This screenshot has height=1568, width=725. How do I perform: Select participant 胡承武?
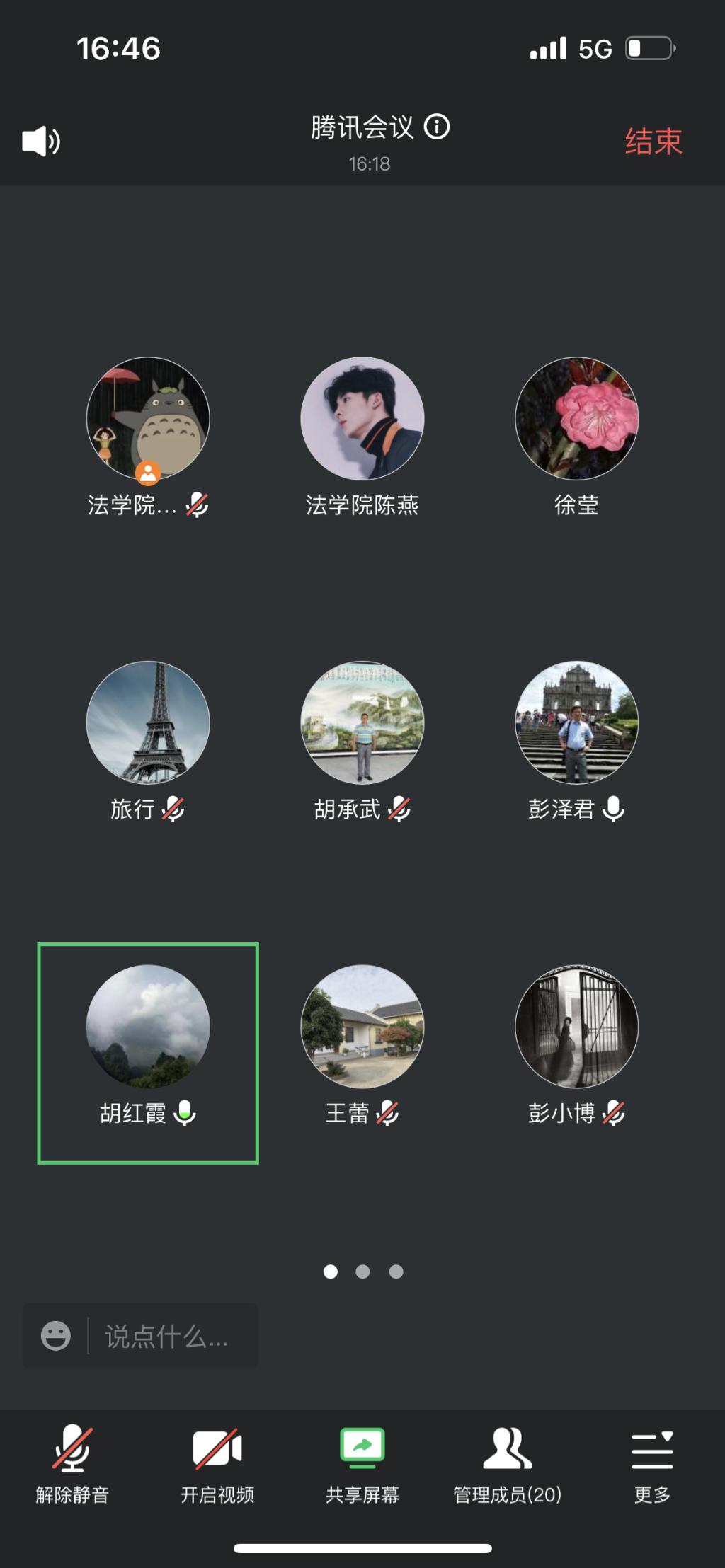[362, 722]
